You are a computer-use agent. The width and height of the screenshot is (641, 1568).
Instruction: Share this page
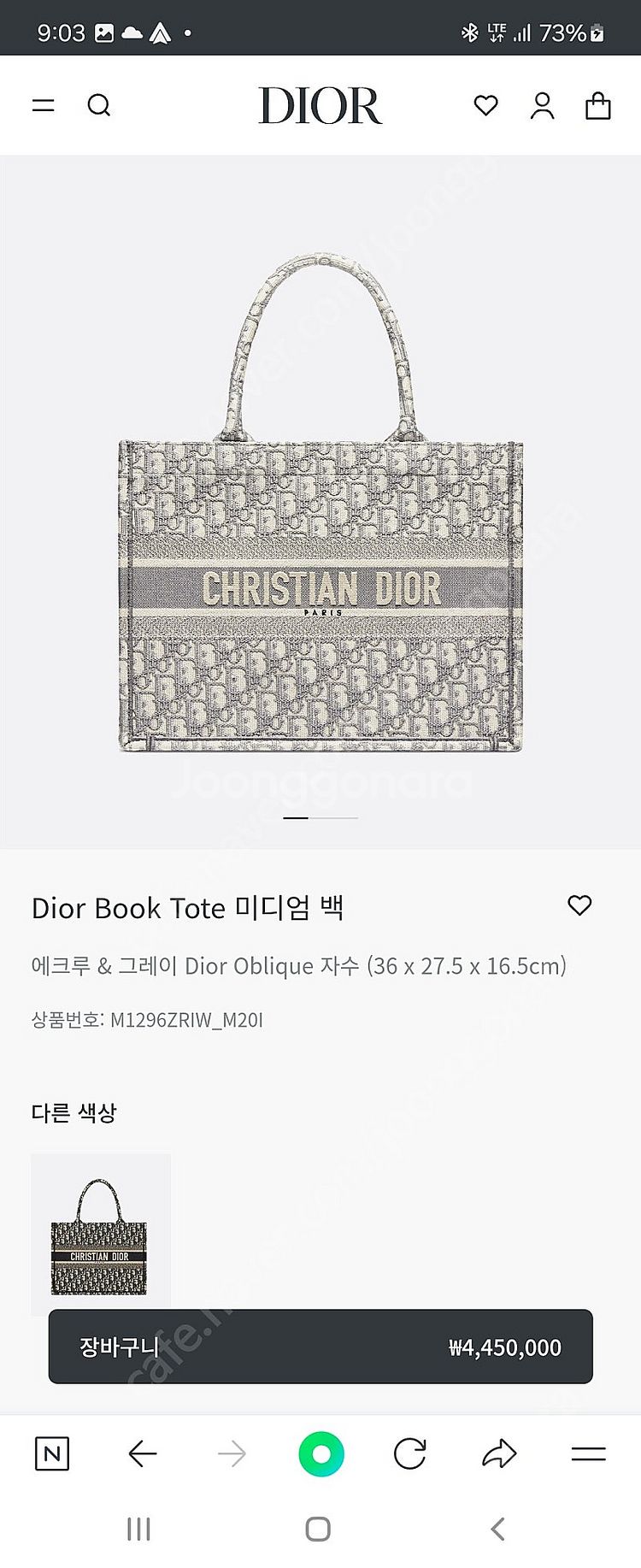point(499,1453)
